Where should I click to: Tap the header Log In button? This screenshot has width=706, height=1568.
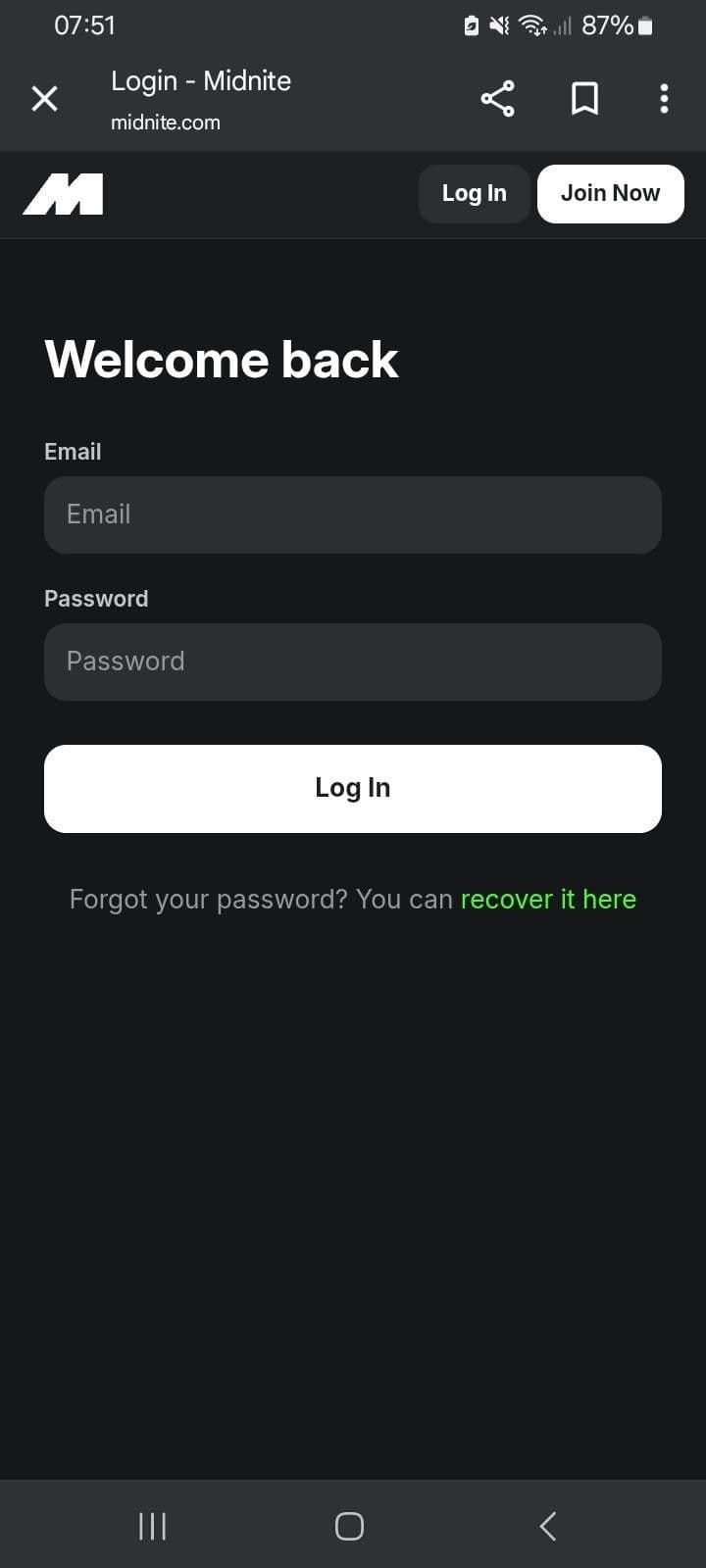pos(474,194)
